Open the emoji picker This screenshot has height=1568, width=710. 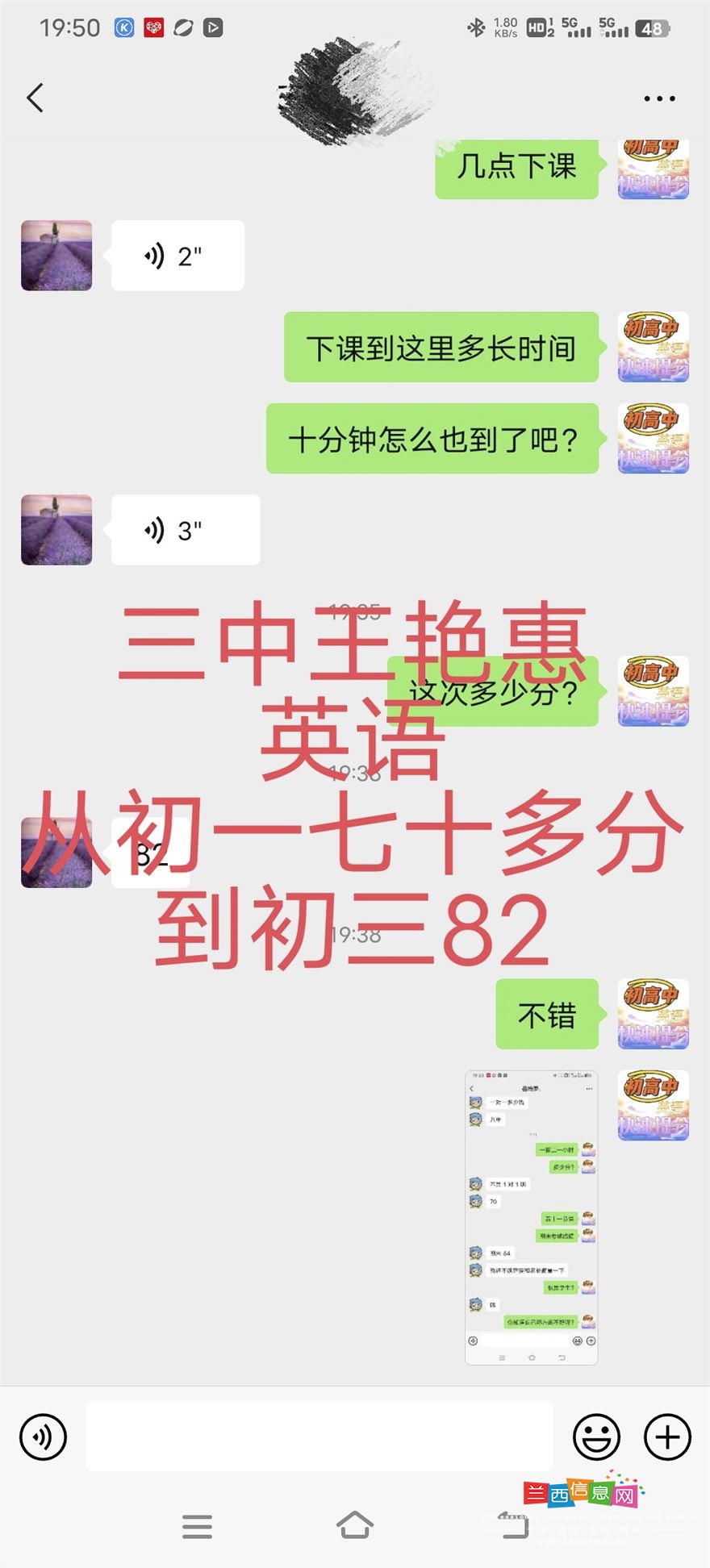(x=596, y=1437)
